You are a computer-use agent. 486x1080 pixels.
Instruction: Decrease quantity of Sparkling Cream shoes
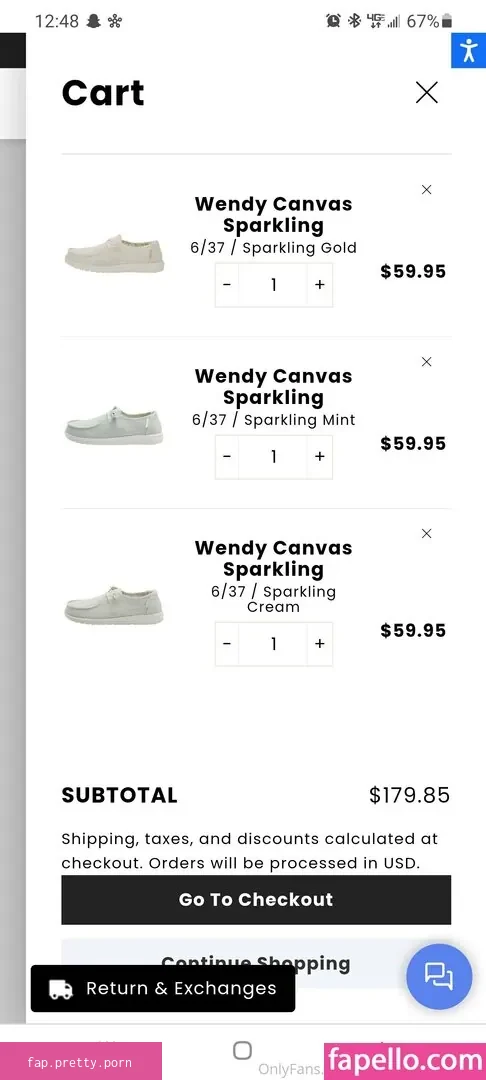click(x=227, y=644)
